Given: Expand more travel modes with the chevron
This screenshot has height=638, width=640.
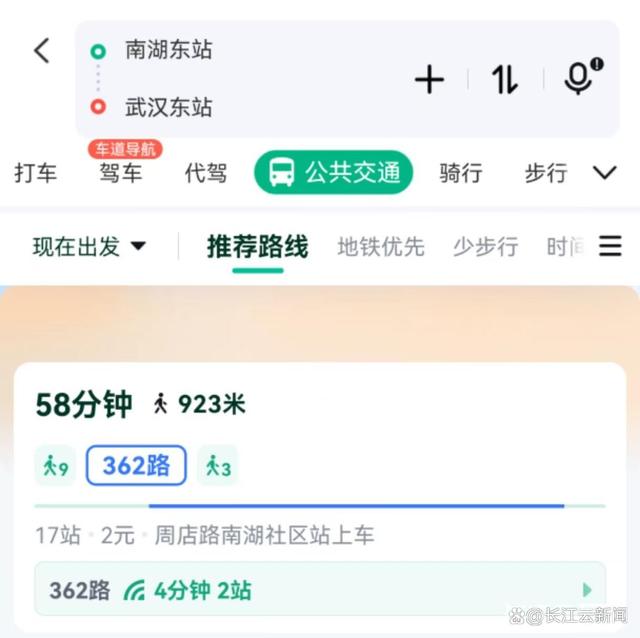Looking at the screenshot, I should coord(605,173).
